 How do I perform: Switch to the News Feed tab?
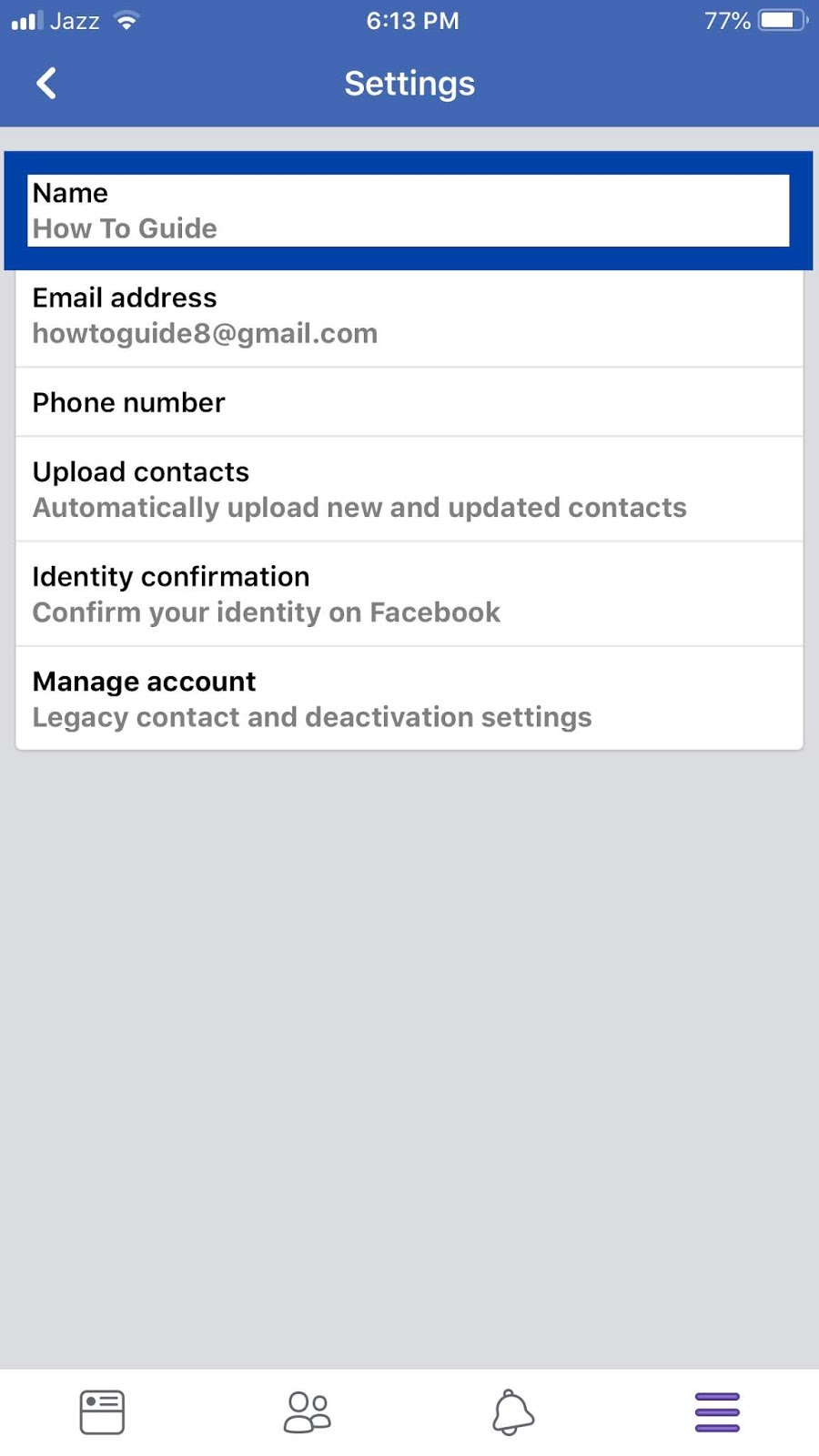102,1412
